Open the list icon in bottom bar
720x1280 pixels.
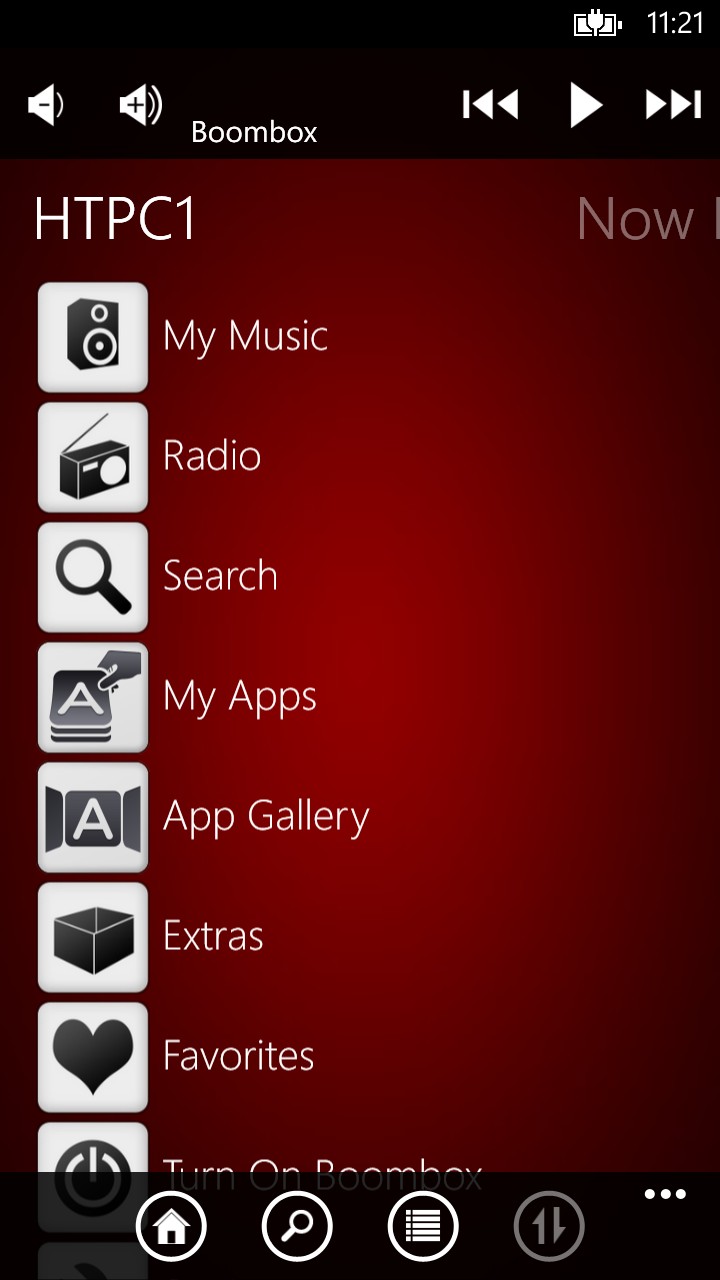[423, 1226]
